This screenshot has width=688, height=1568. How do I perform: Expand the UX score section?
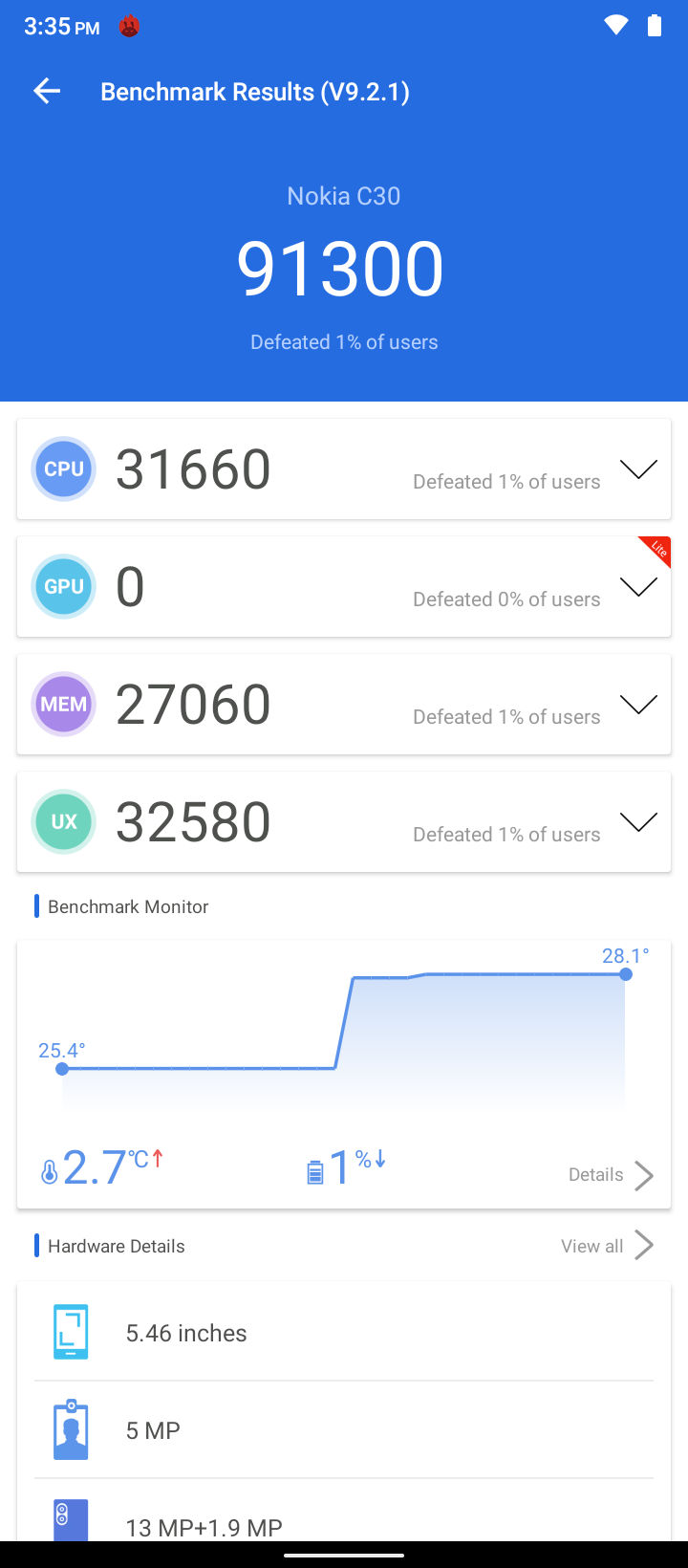(638, 822)
